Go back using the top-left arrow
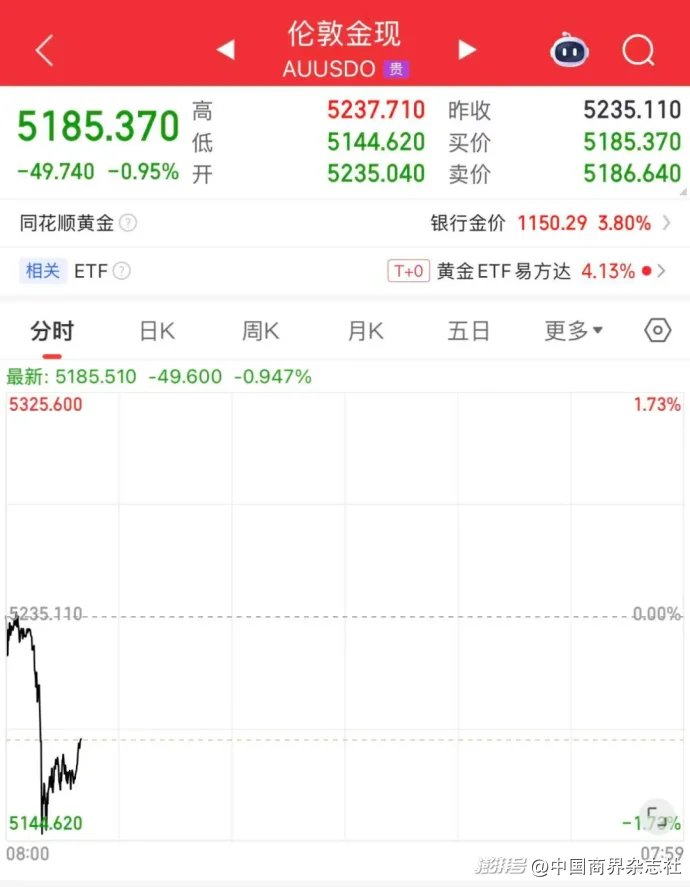Screen dimensions: 690x887 pyautogui.click(x=44, y=50)
